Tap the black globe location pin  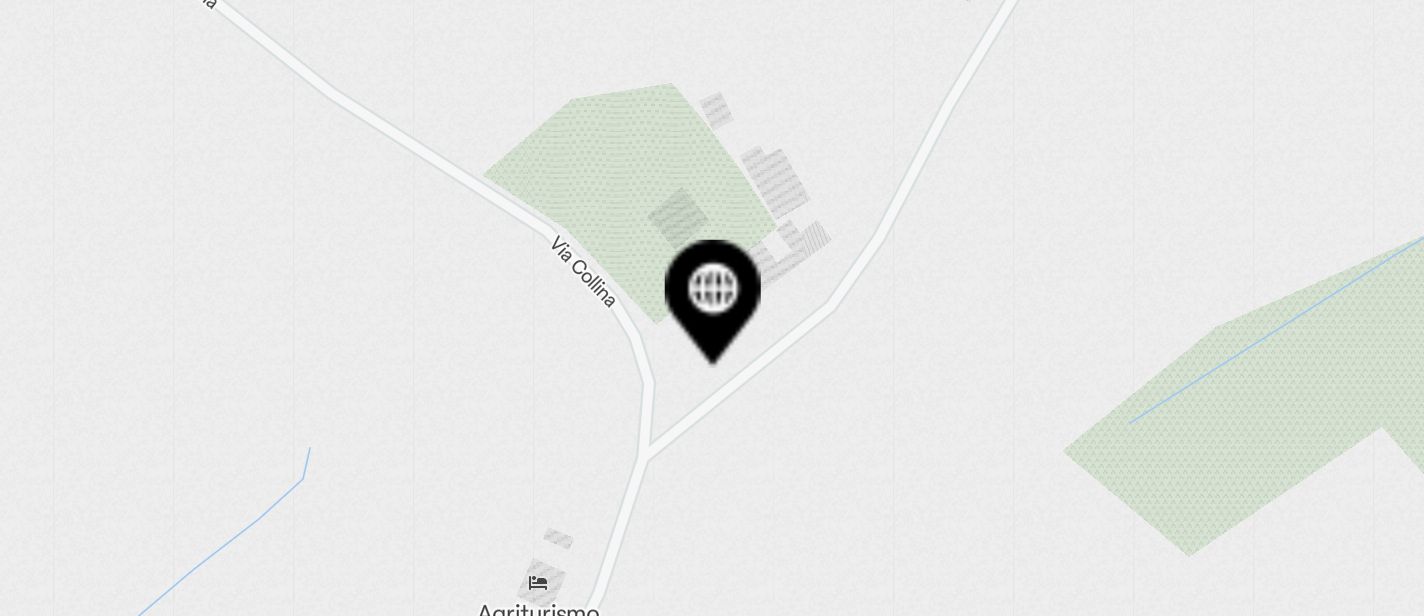point(713,292)
